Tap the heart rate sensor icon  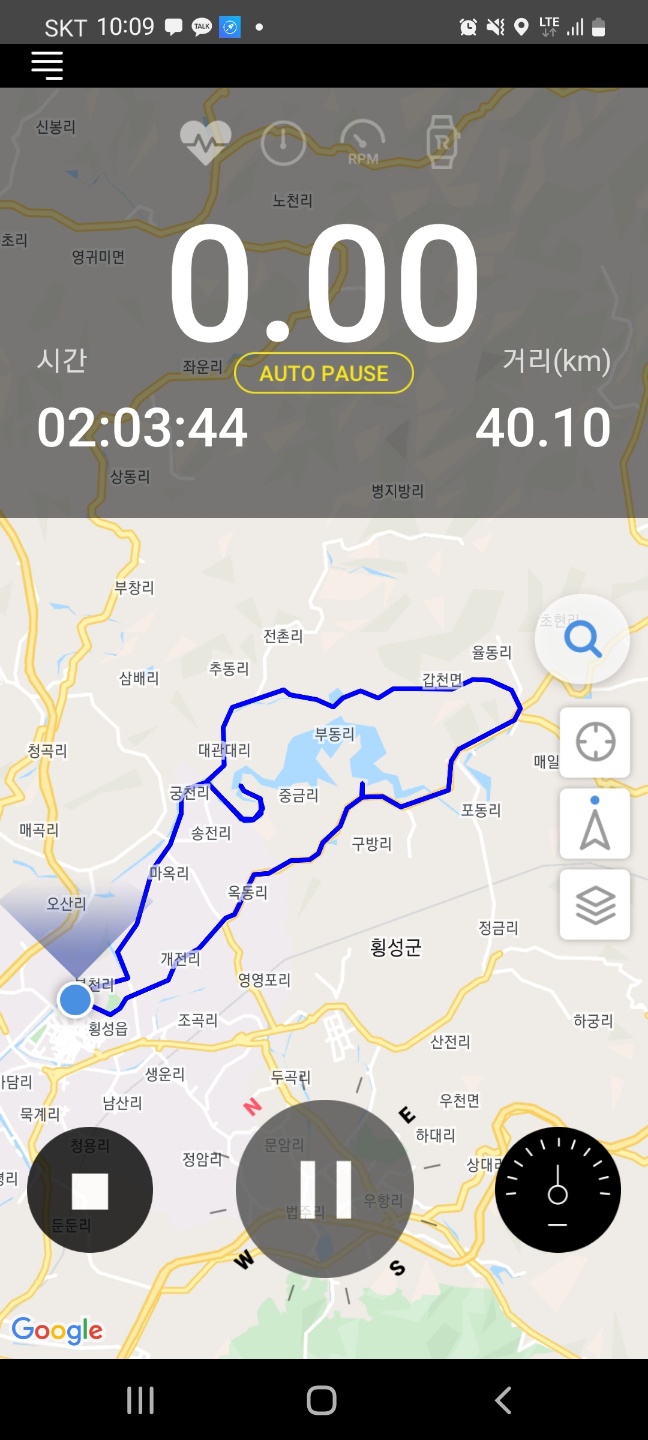pos(205,143)
